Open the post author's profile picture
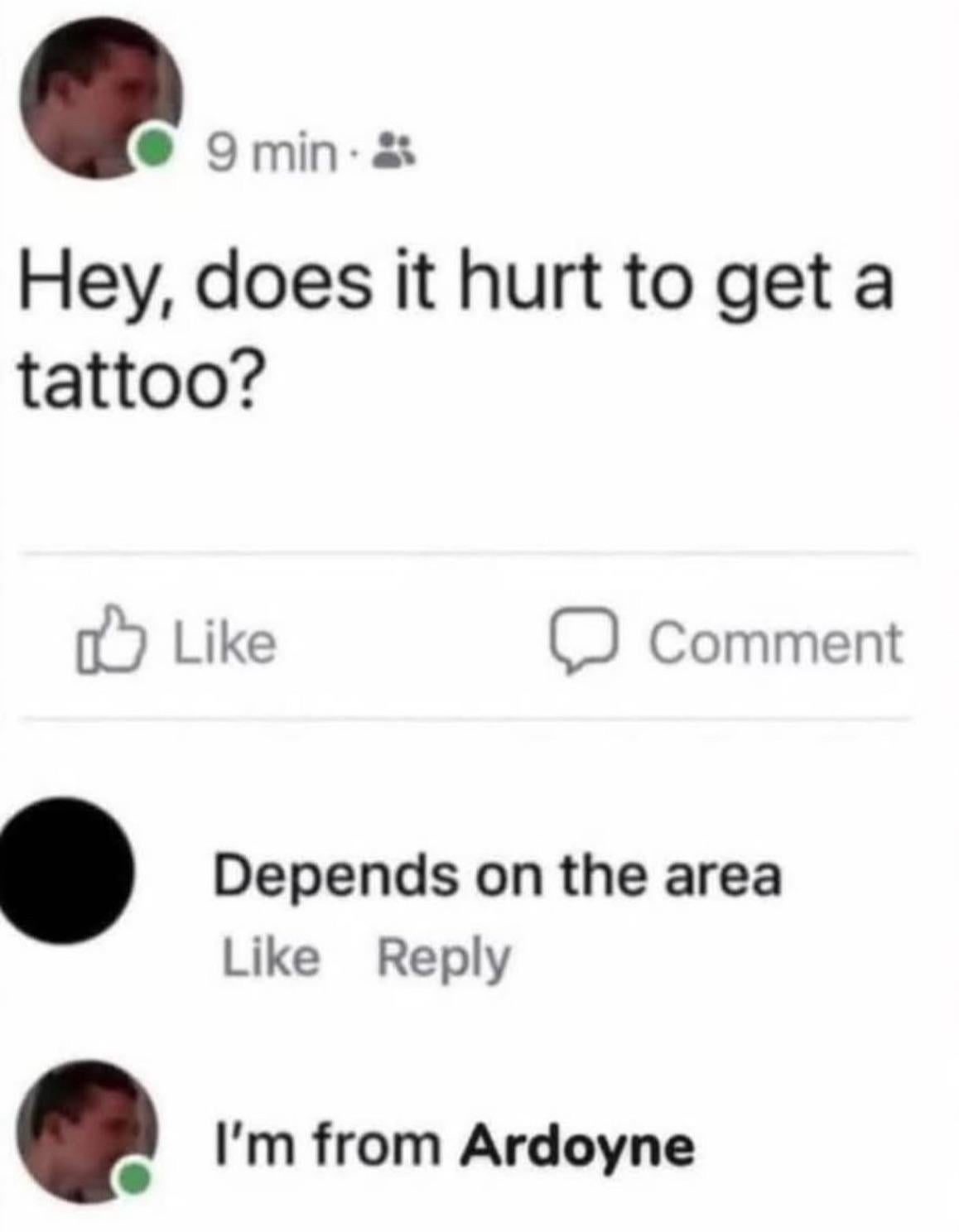The width and height of the screenshot is (959, 1232). click(x=99, y=98)
